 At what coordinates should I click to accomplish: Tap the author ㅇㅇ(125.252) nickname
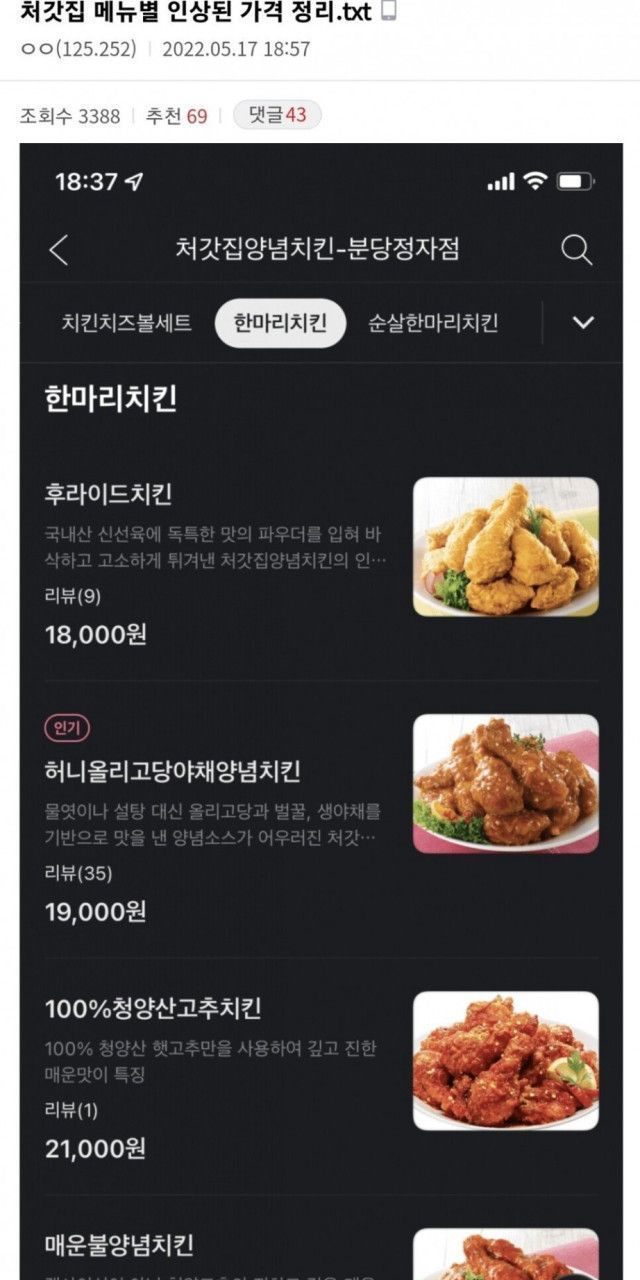click(79, 49)
